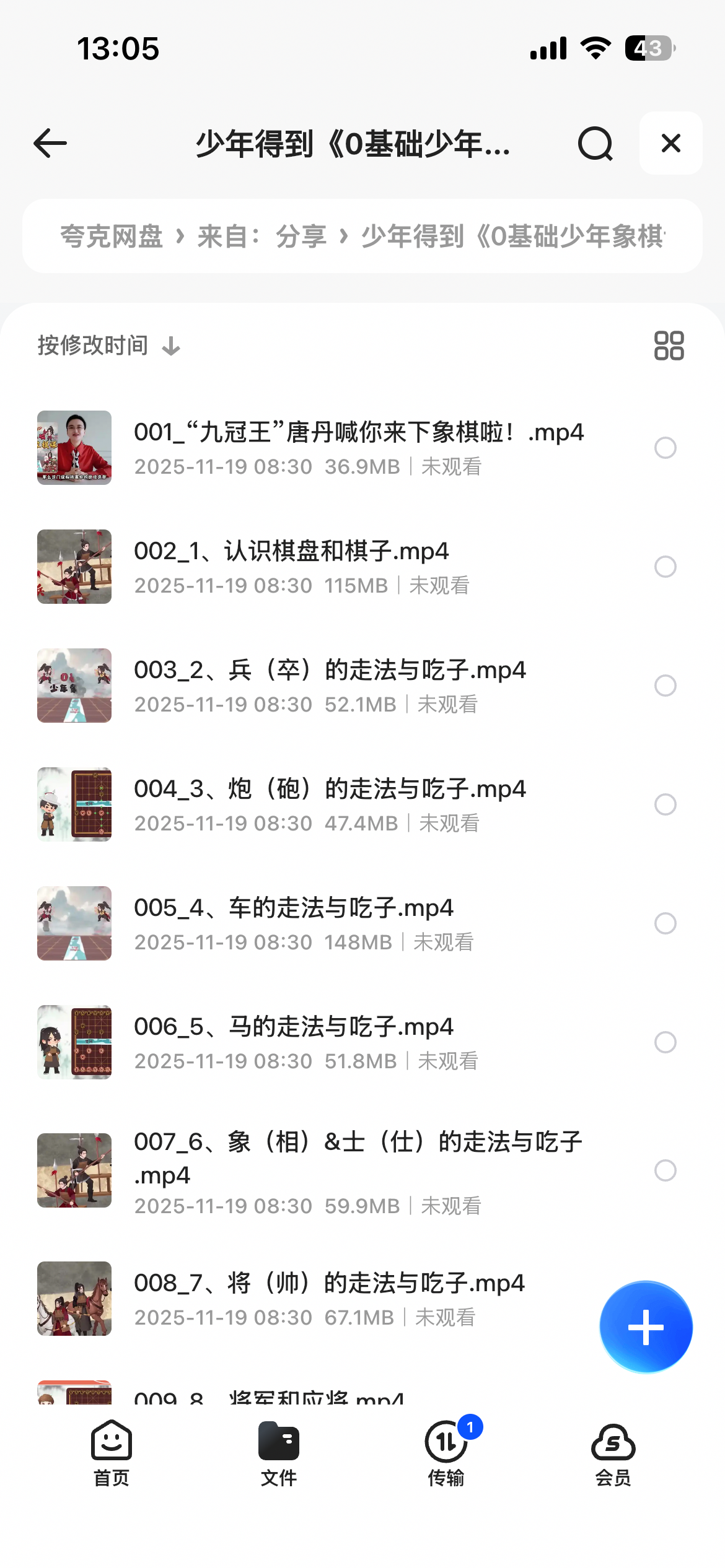Select the file 006_5、马的走法与吃子.mp4
Viewport: 725px width, 1568px height.
coord(665,1042)
